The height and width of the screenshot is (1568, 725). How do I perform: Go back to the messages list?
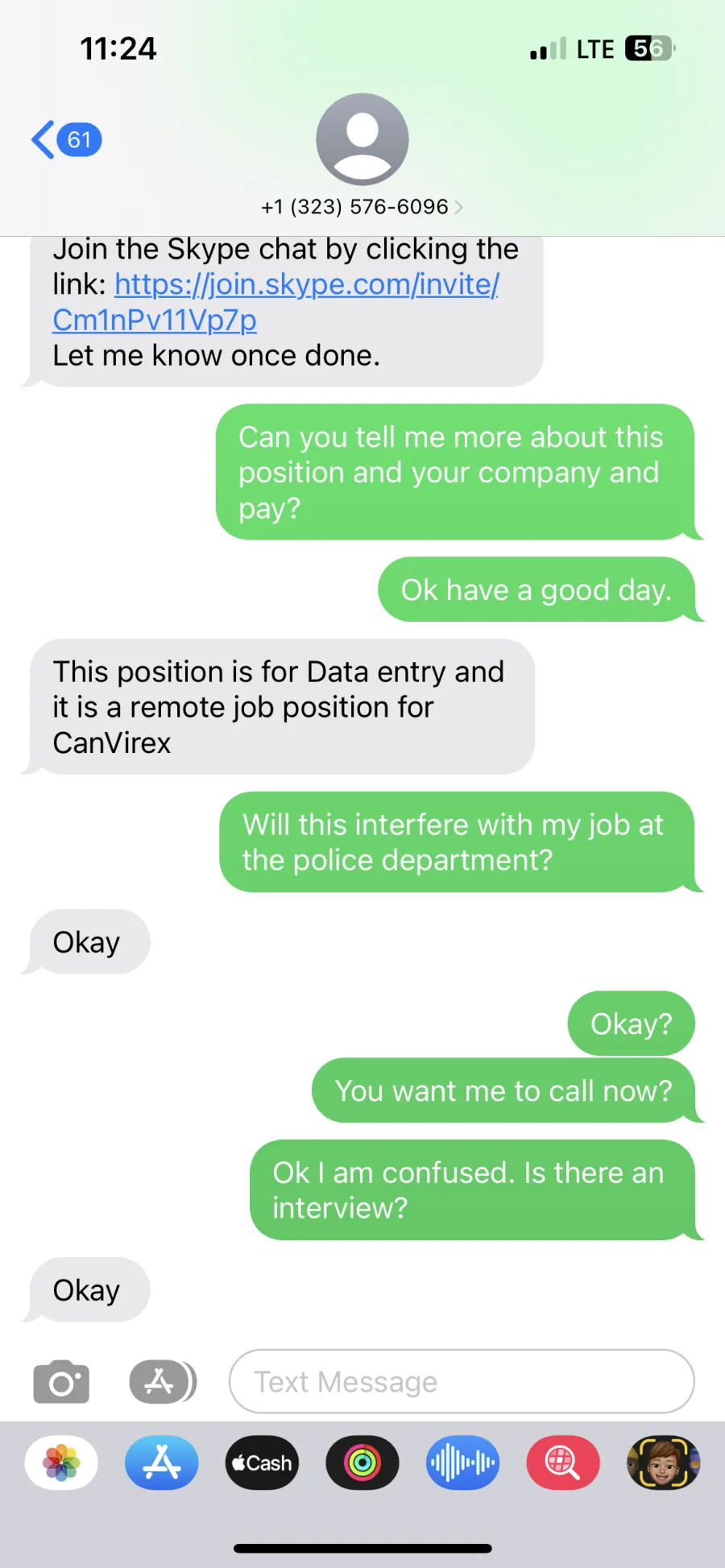[66, 140]
